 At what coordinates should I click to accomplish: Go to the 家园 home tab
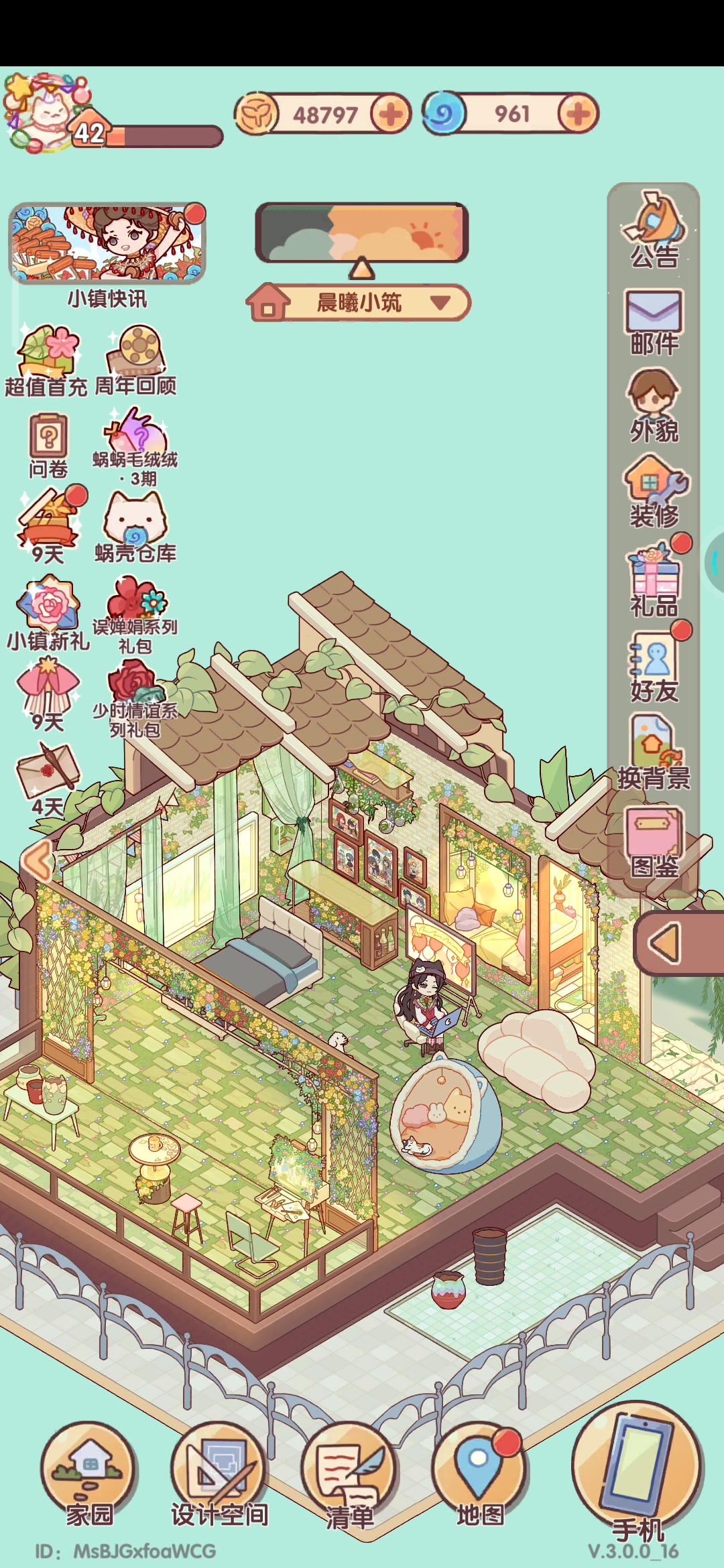[89, 1474]
